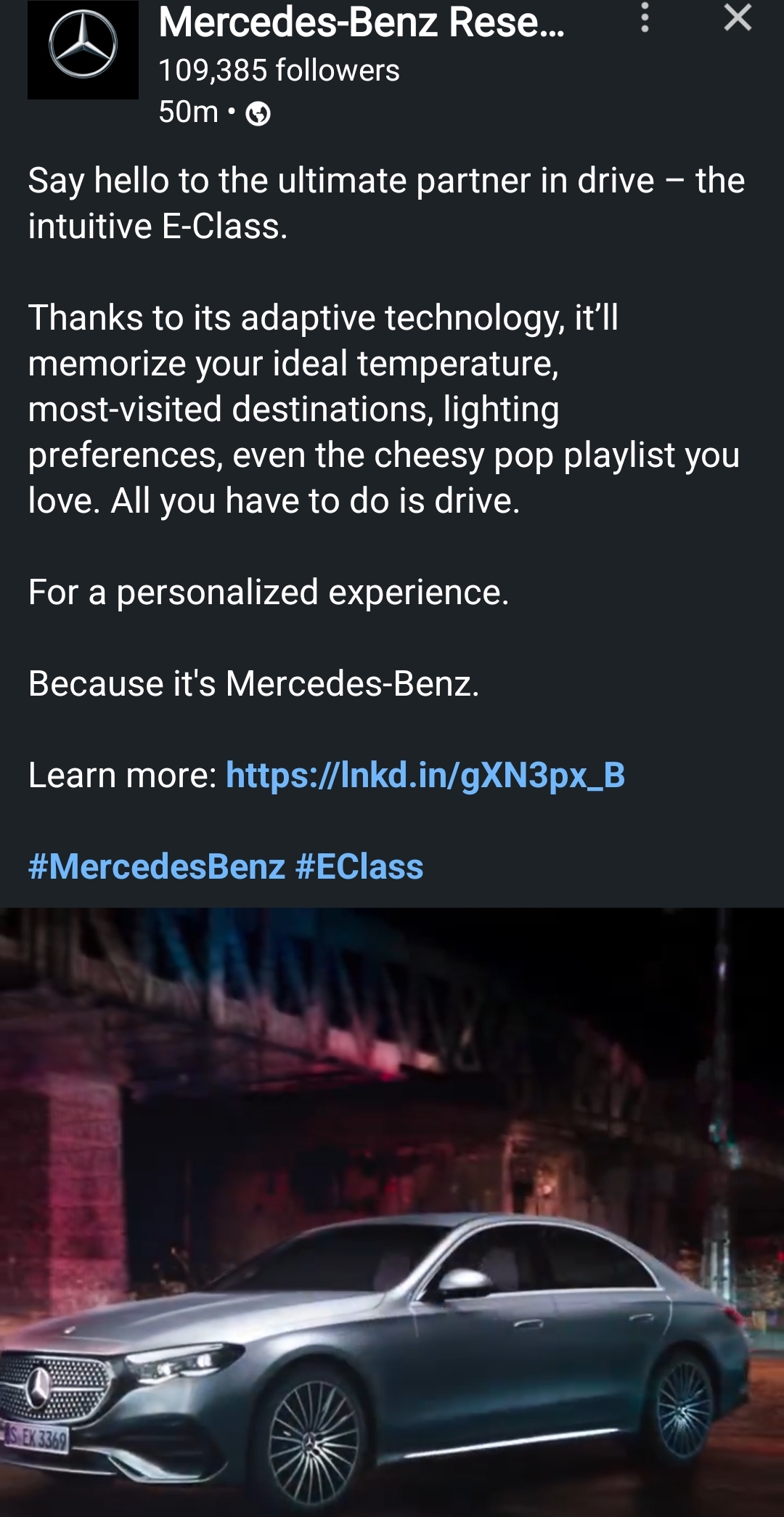
Task: Open the Mercedes-Benz company profile picture
Action: click(x=83, y=49)
